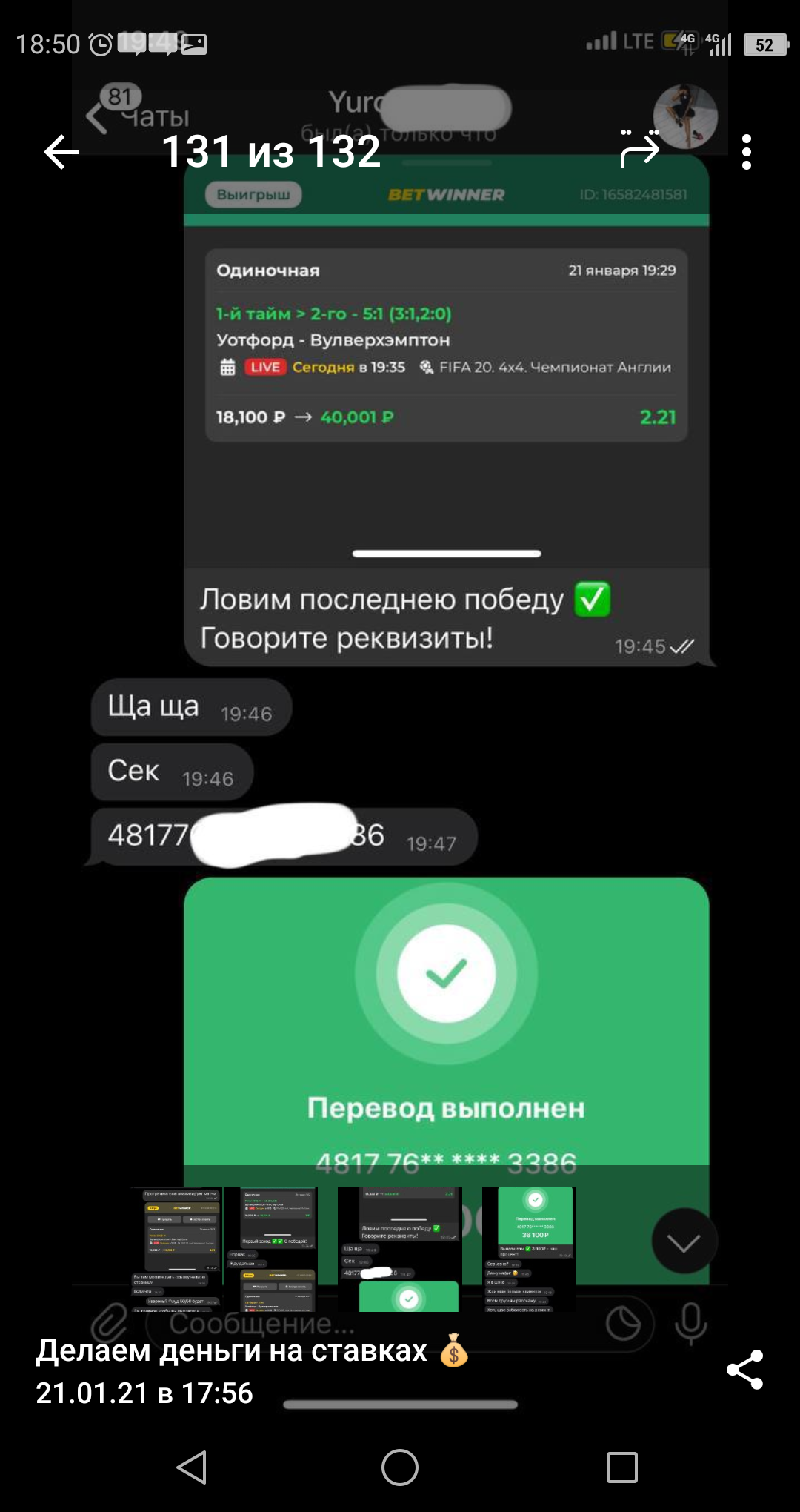Open the thumbnail showing the 36 100 ₽ transfer
This screenshot has width=800, height=1512.
tap(529, 1250)
